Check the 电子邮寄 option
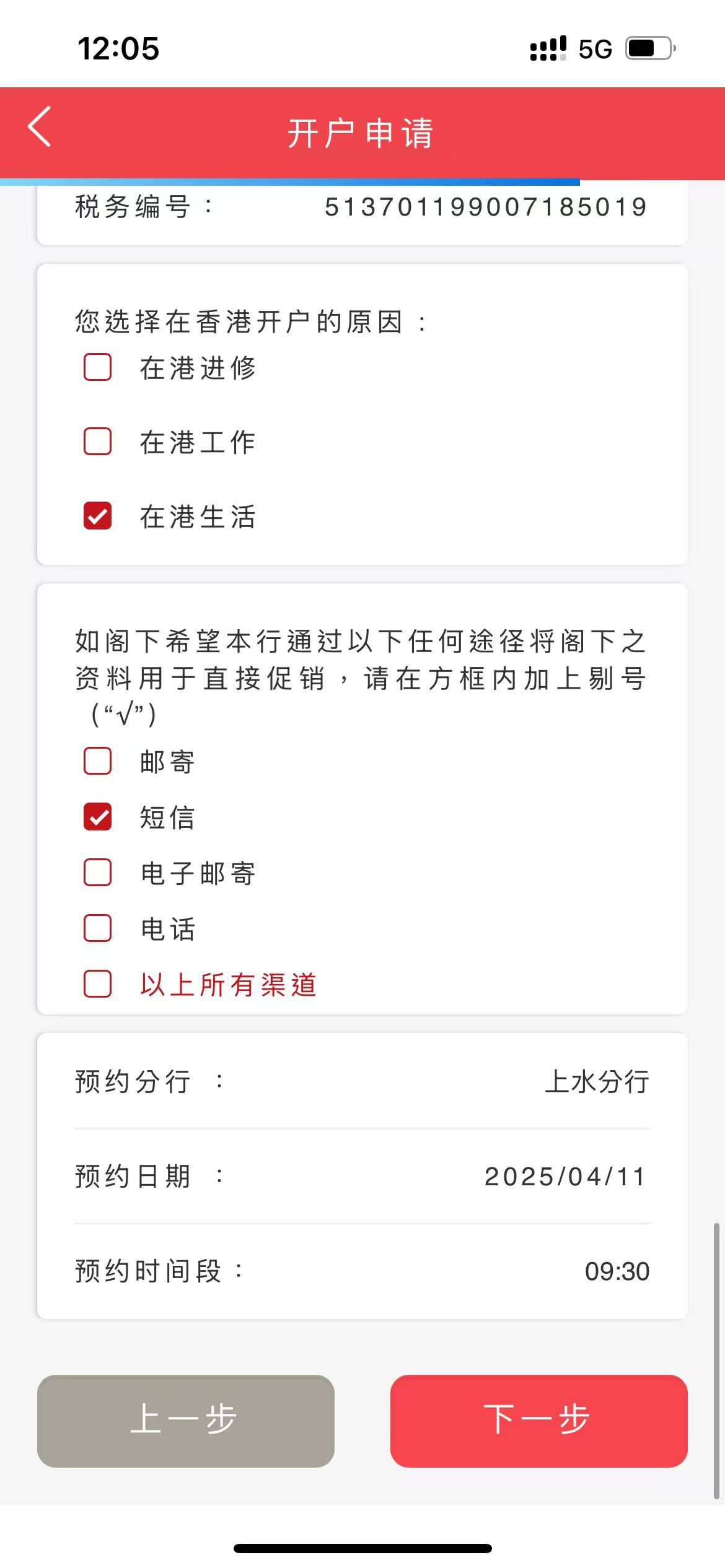Image resolution: width=725 pixels, height=1568 pixels. tap(97, 873)
